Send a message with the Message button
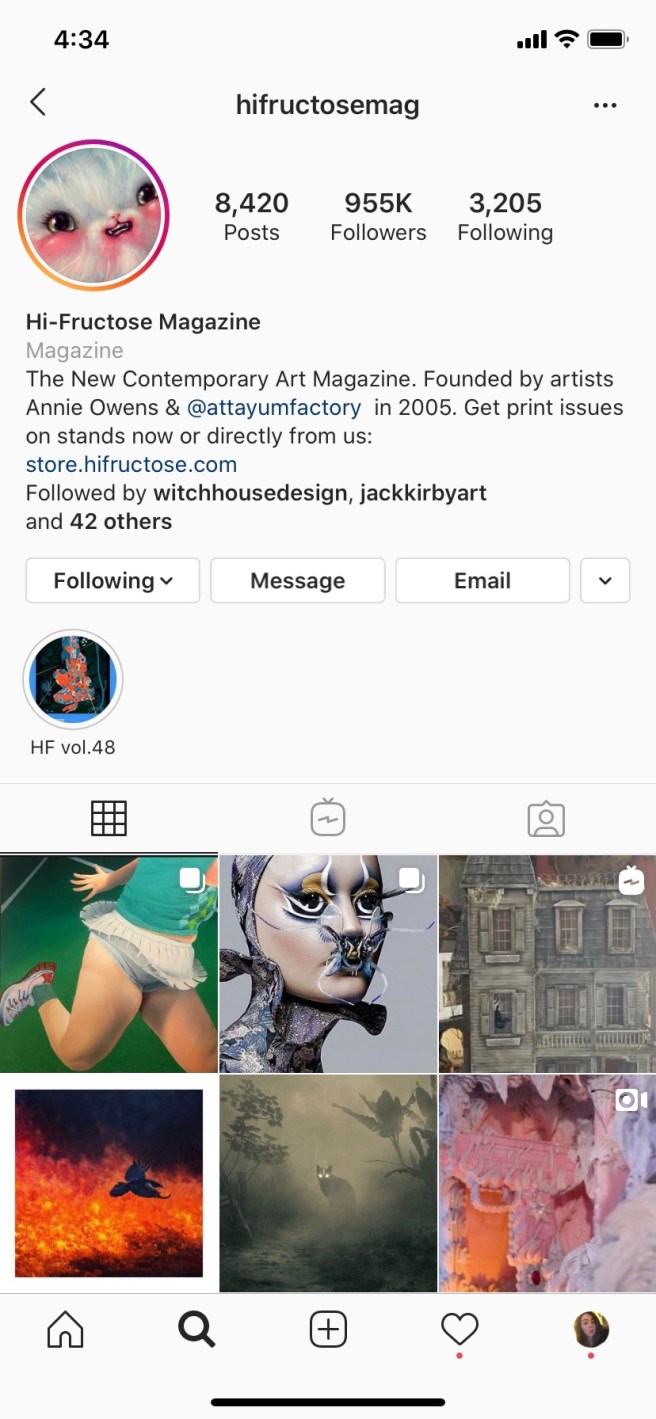Image resolution: width=656 pixels, height=1419 pixels. tap(297, 581)
